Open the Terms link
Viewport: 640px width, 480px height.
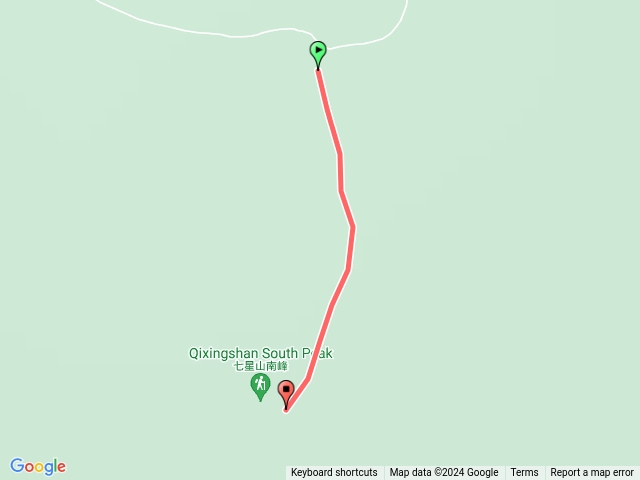click(x=524, y=472)
